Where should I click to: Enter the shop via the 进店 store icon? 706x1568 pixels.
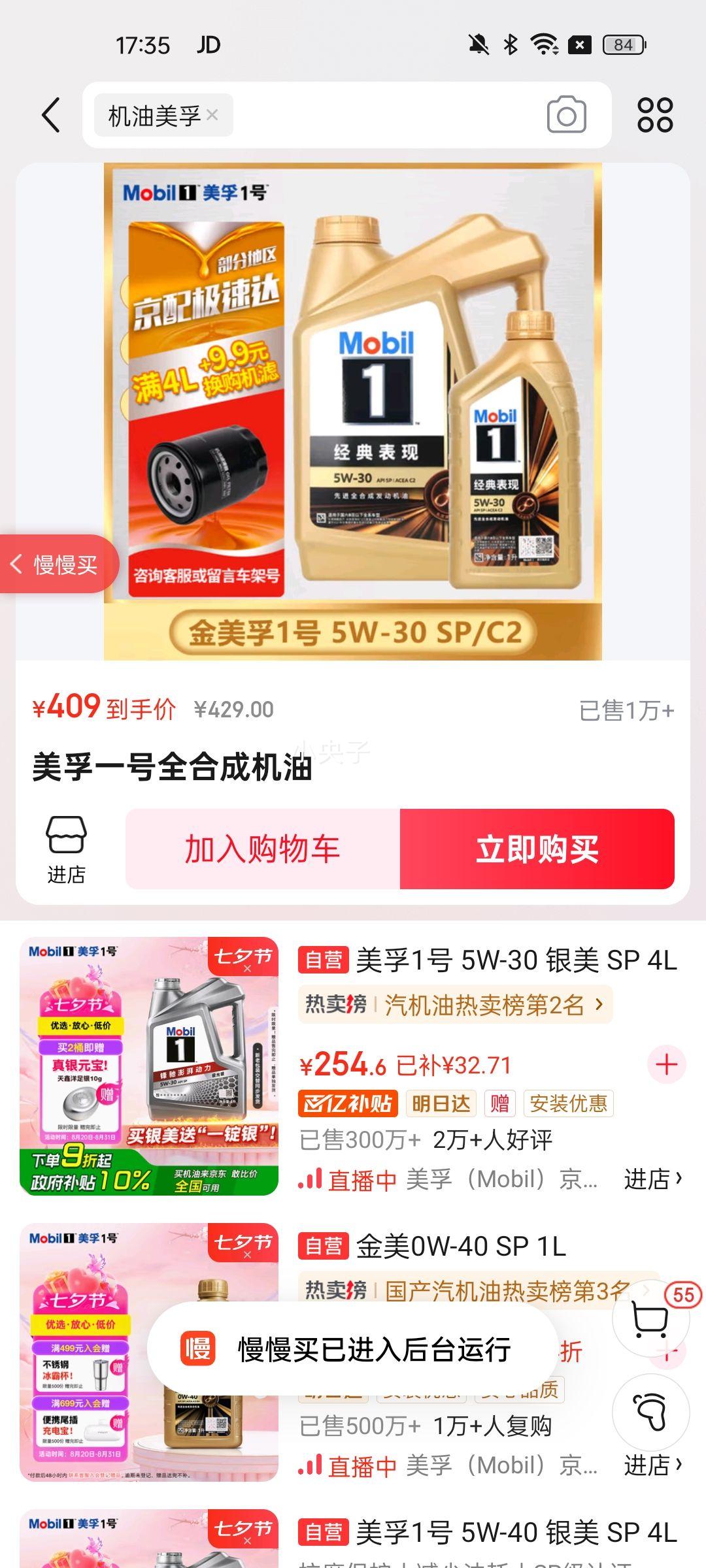[x=66, y=849]
